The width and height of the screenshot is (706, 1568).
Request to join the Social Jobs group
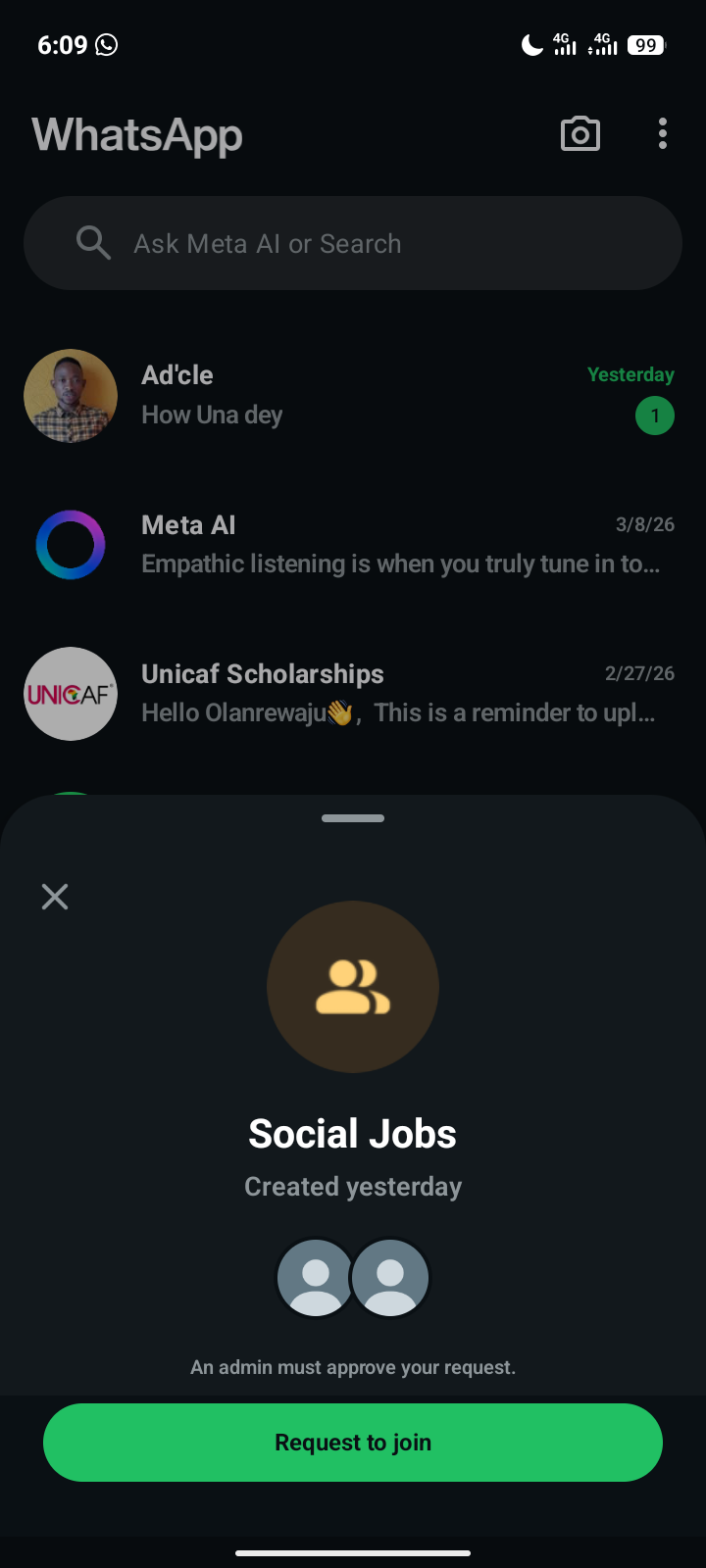pyautogui.click(x=353, y=1442)
